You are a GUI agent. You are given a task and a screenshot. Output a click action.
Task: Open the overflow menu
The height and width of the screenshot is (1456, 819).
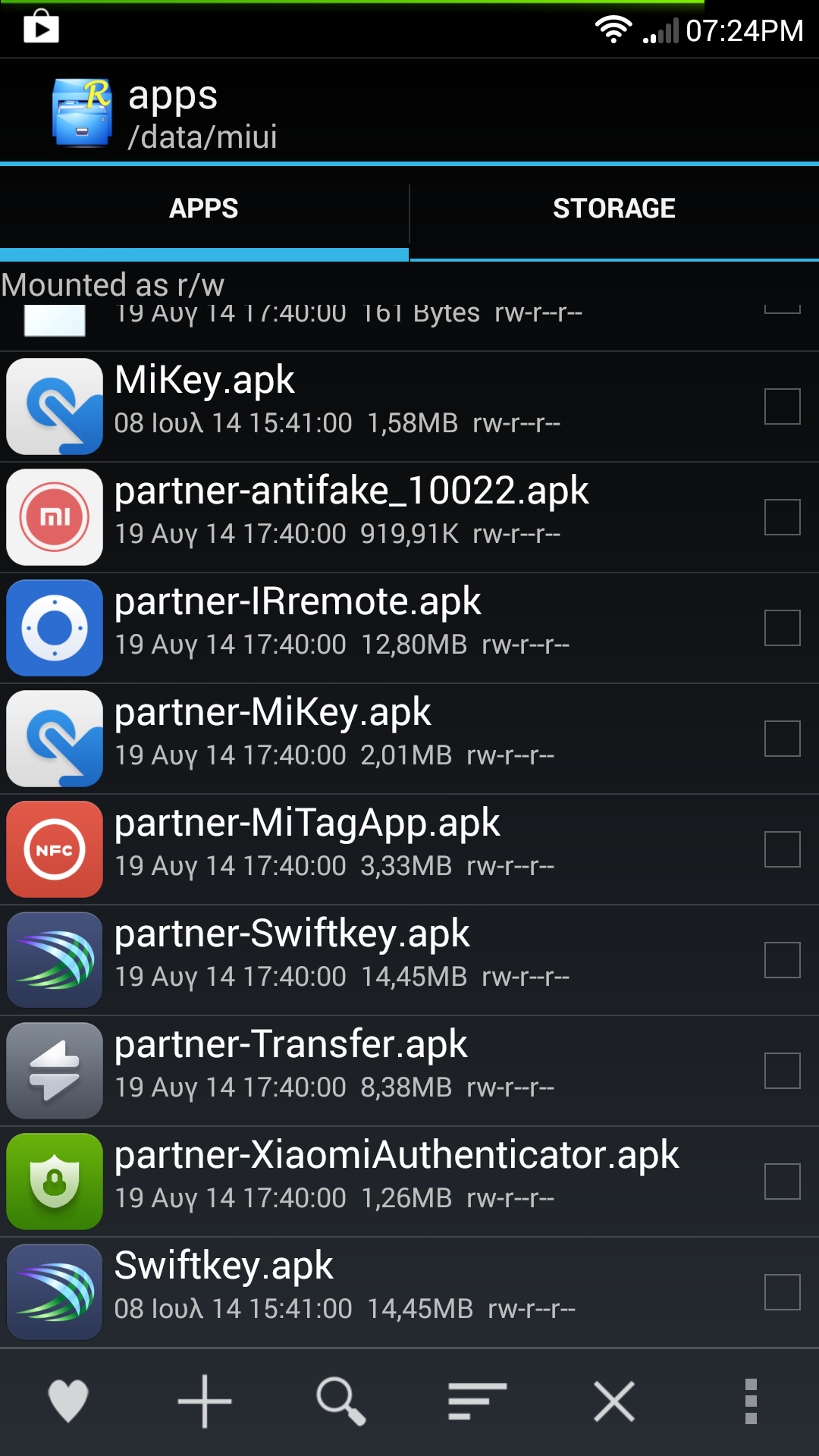click(x=751, y=1401)
